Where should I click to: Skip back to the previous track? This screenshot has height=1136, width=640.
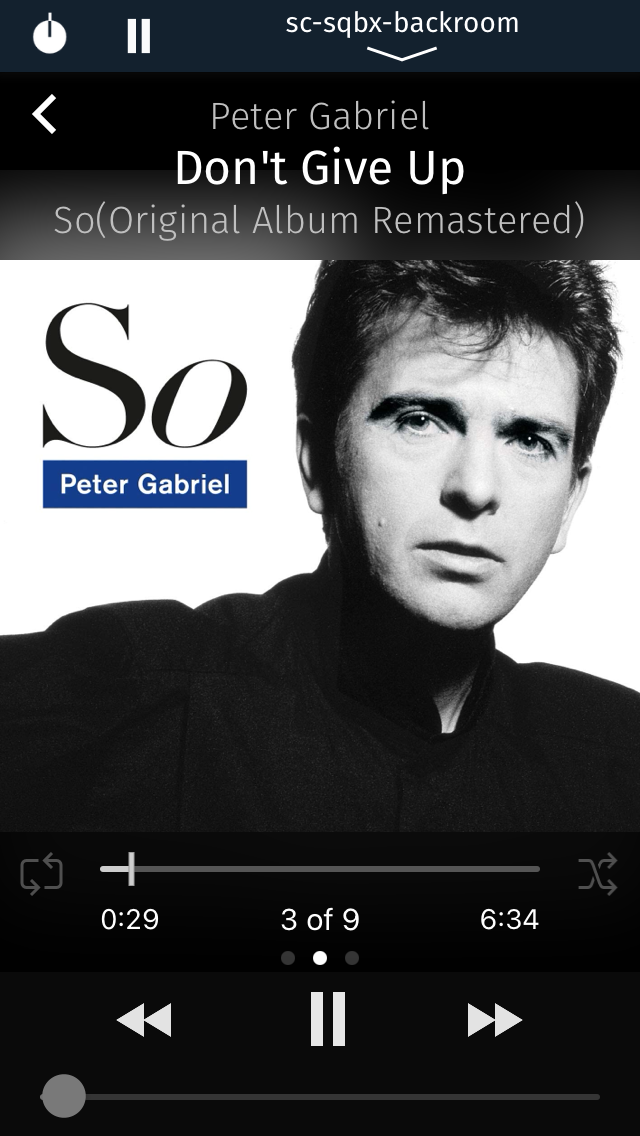144,1020
